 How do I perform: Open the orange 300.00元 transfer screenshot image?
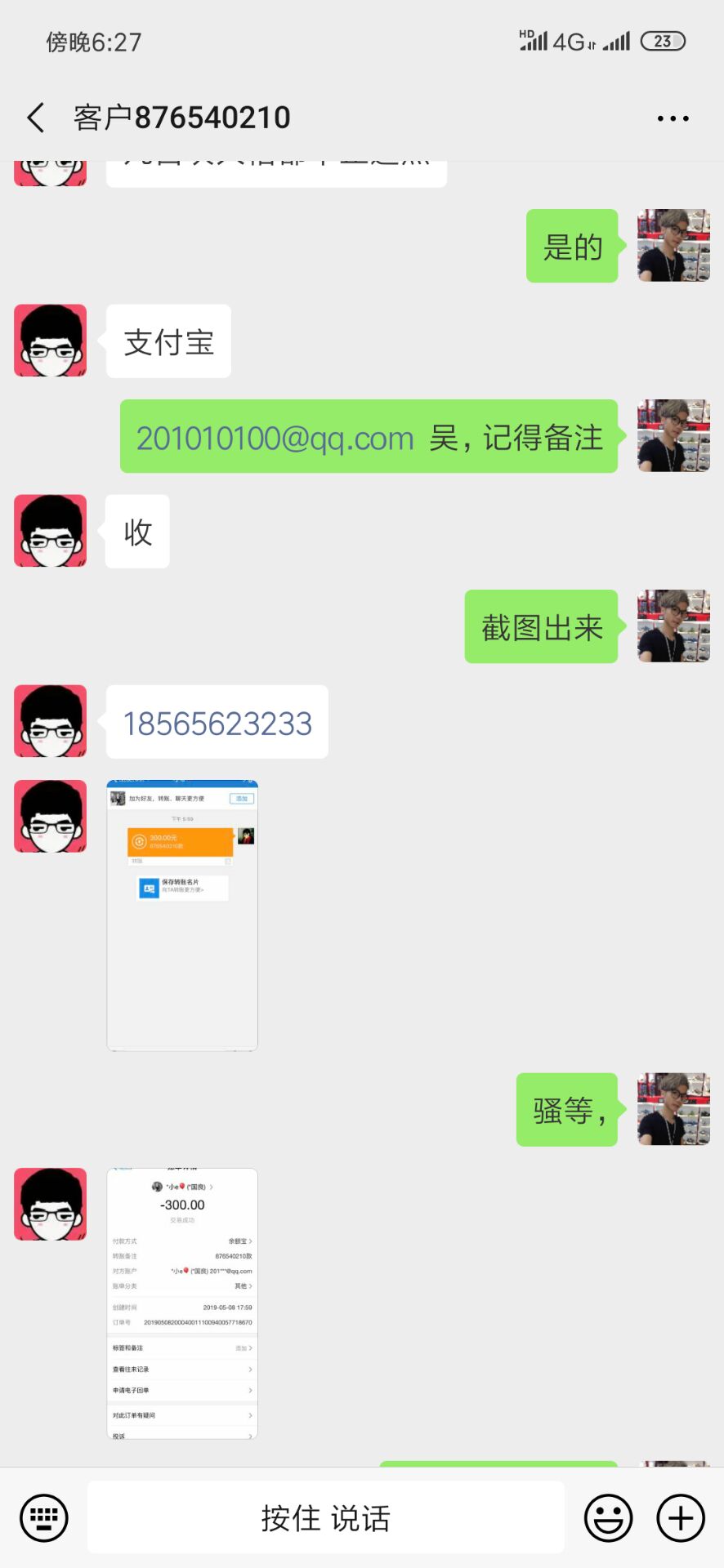click(x=182, y=915)
